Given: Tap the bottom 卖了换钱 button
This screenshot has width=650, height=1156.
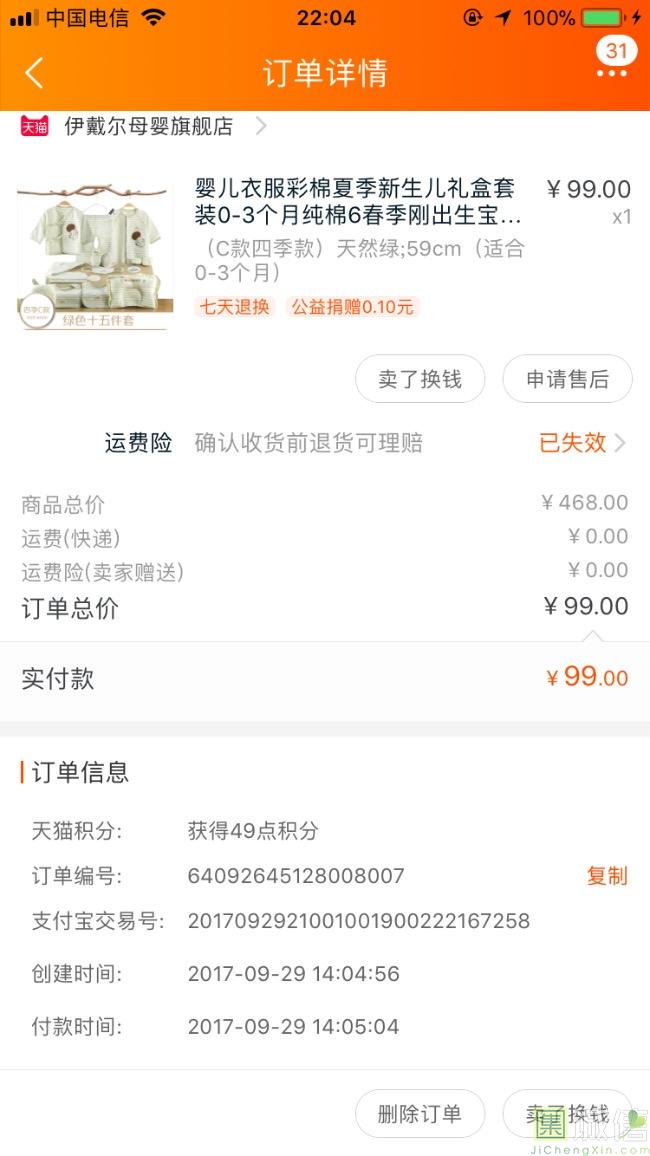Looking at the screenshot, I should 567,1114.
